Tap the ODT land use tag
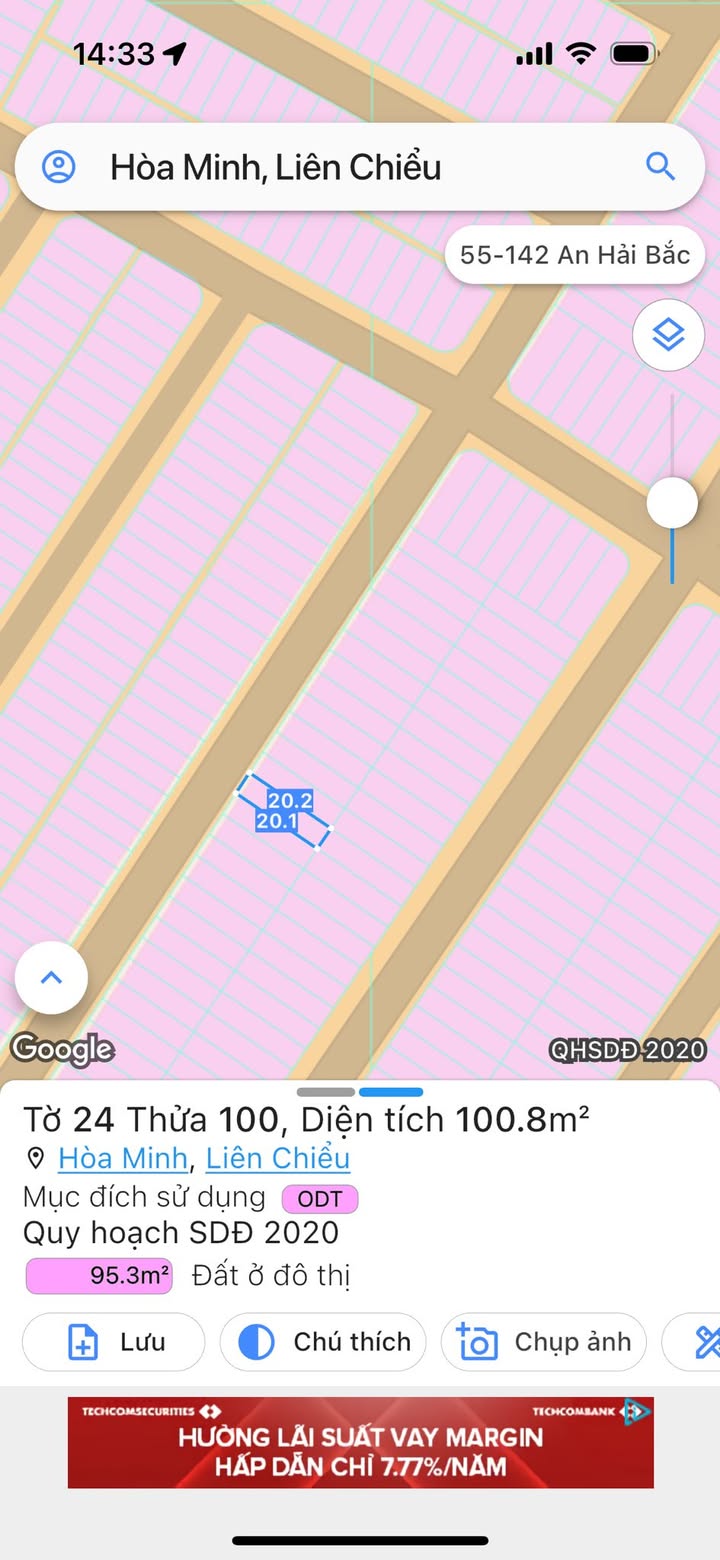Screen dimensions: 720x1560 [320, 1199]
